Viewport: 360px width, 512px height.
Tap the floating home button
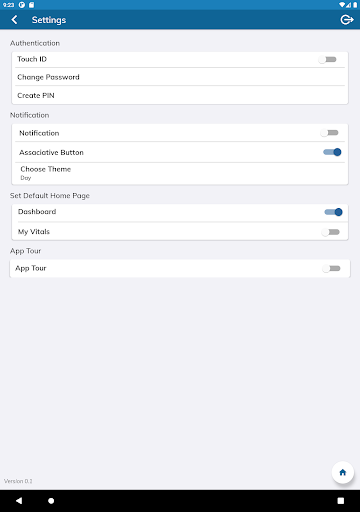click(343, 472)
